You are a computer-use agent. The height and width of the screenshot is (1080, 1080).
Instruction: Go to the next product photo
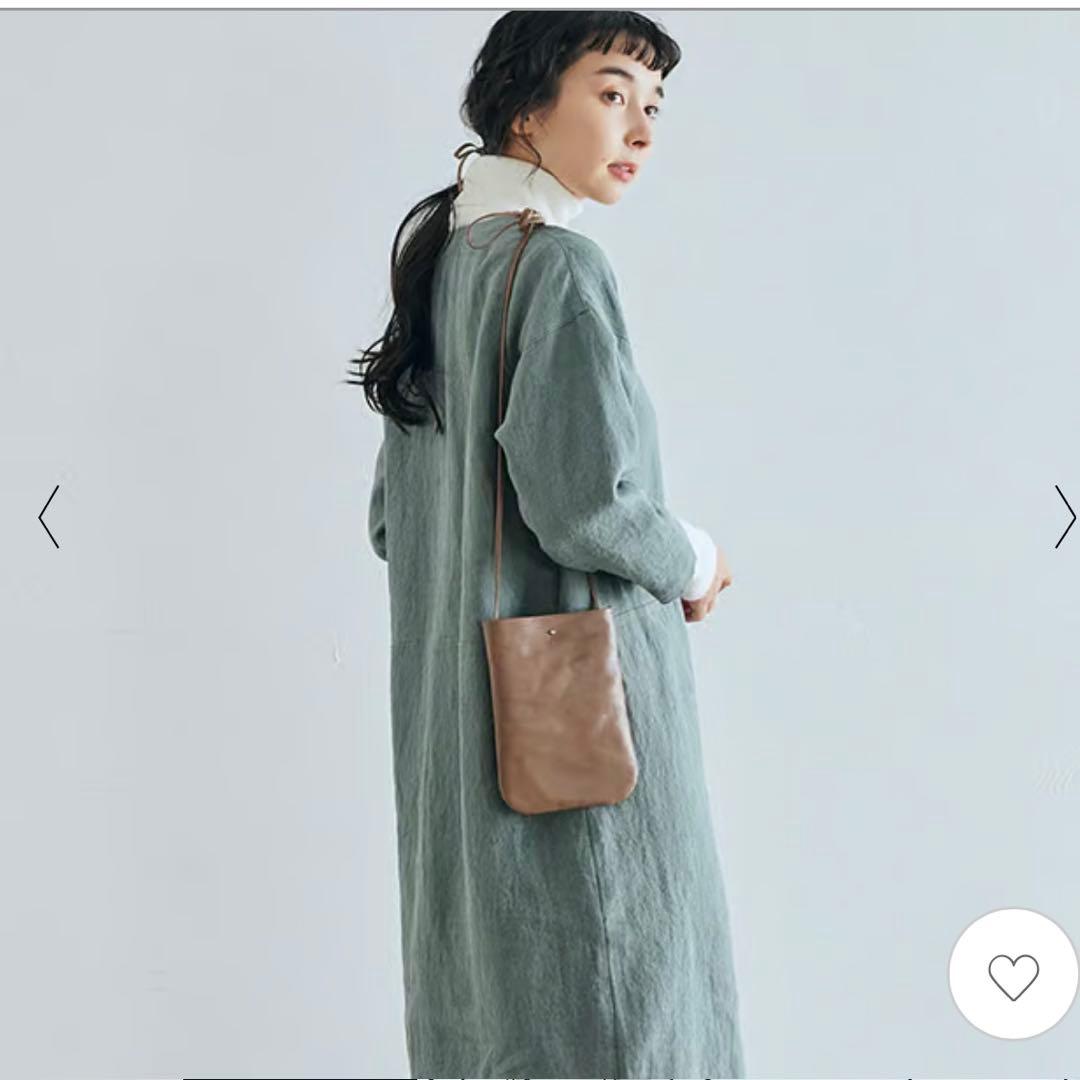(x=1064, y=516)
